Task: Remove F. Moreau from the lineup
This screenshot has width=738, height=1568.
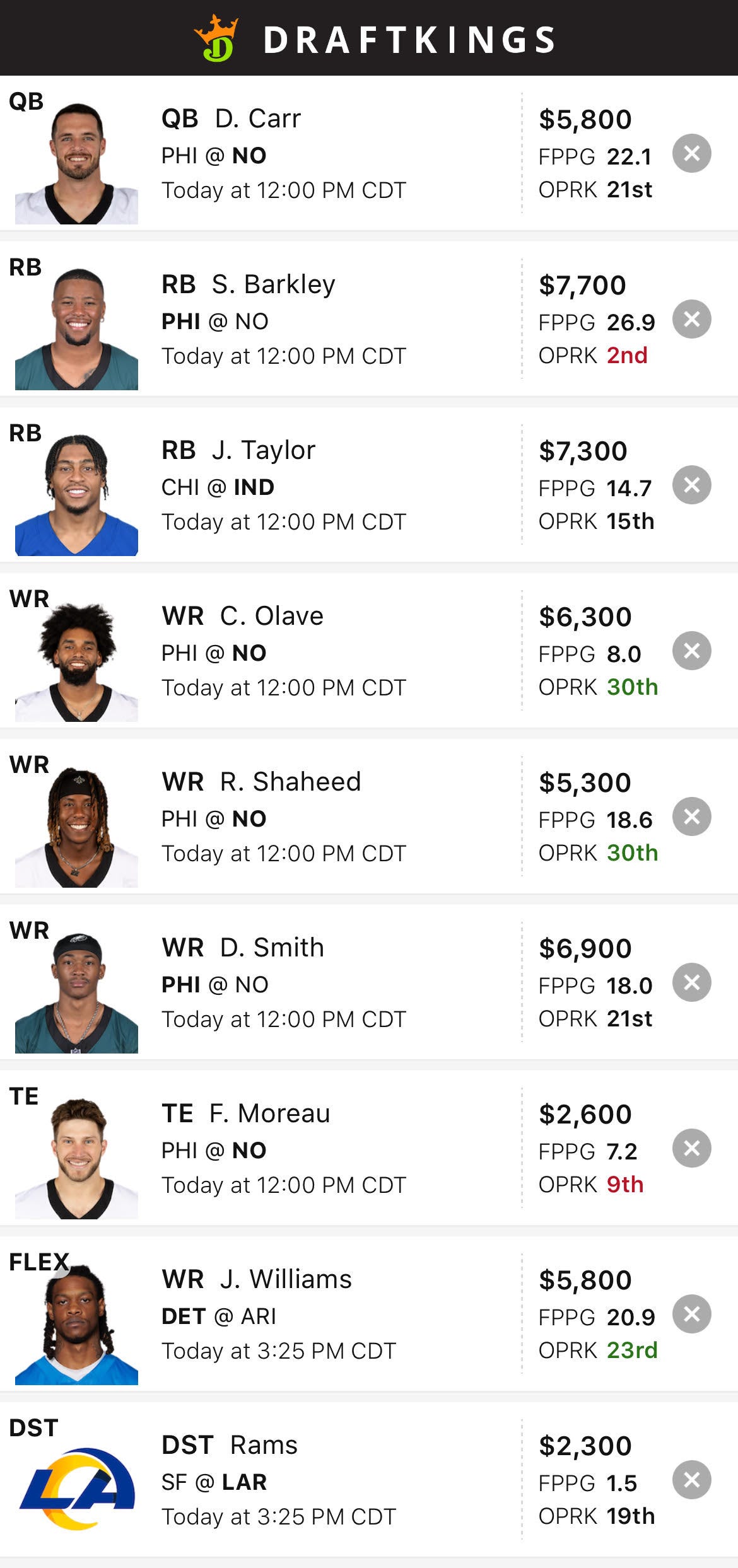Action: 691,1148
